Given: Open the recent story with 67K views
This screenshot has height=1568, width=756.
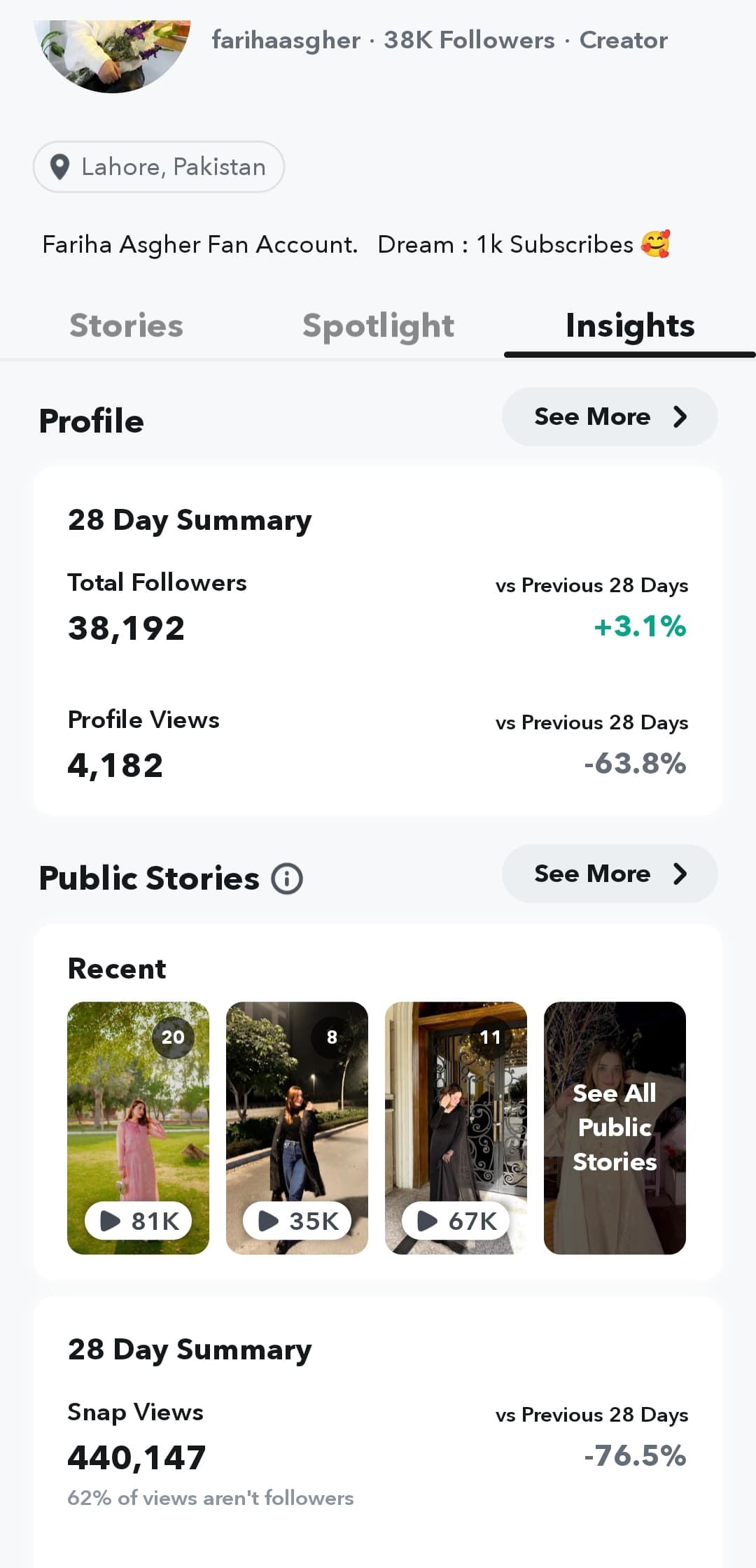Looking at the screenshot, I should click(456, 1128).
